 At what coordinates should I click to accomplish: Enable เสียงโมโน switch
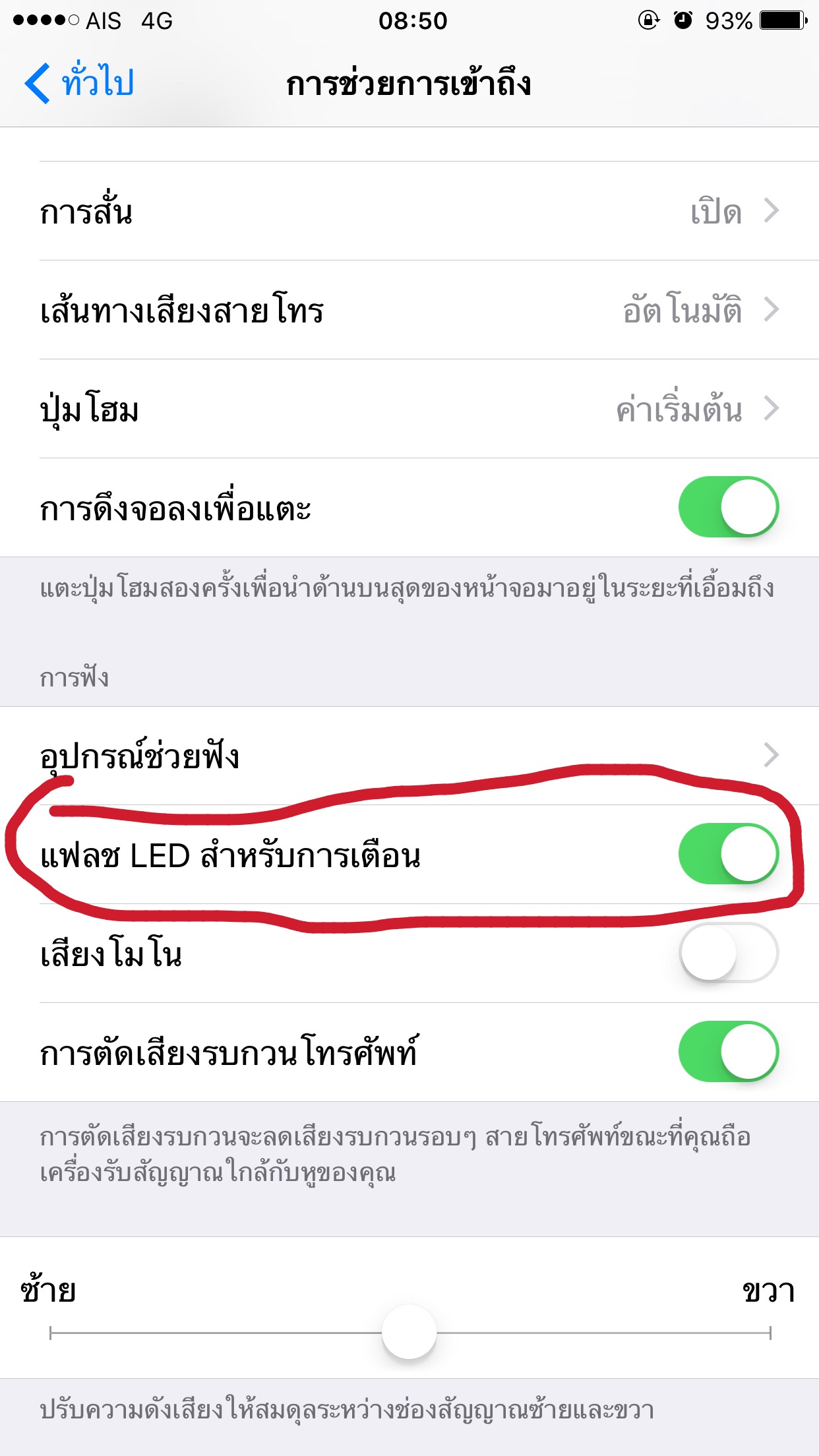[x=729, y=953]
